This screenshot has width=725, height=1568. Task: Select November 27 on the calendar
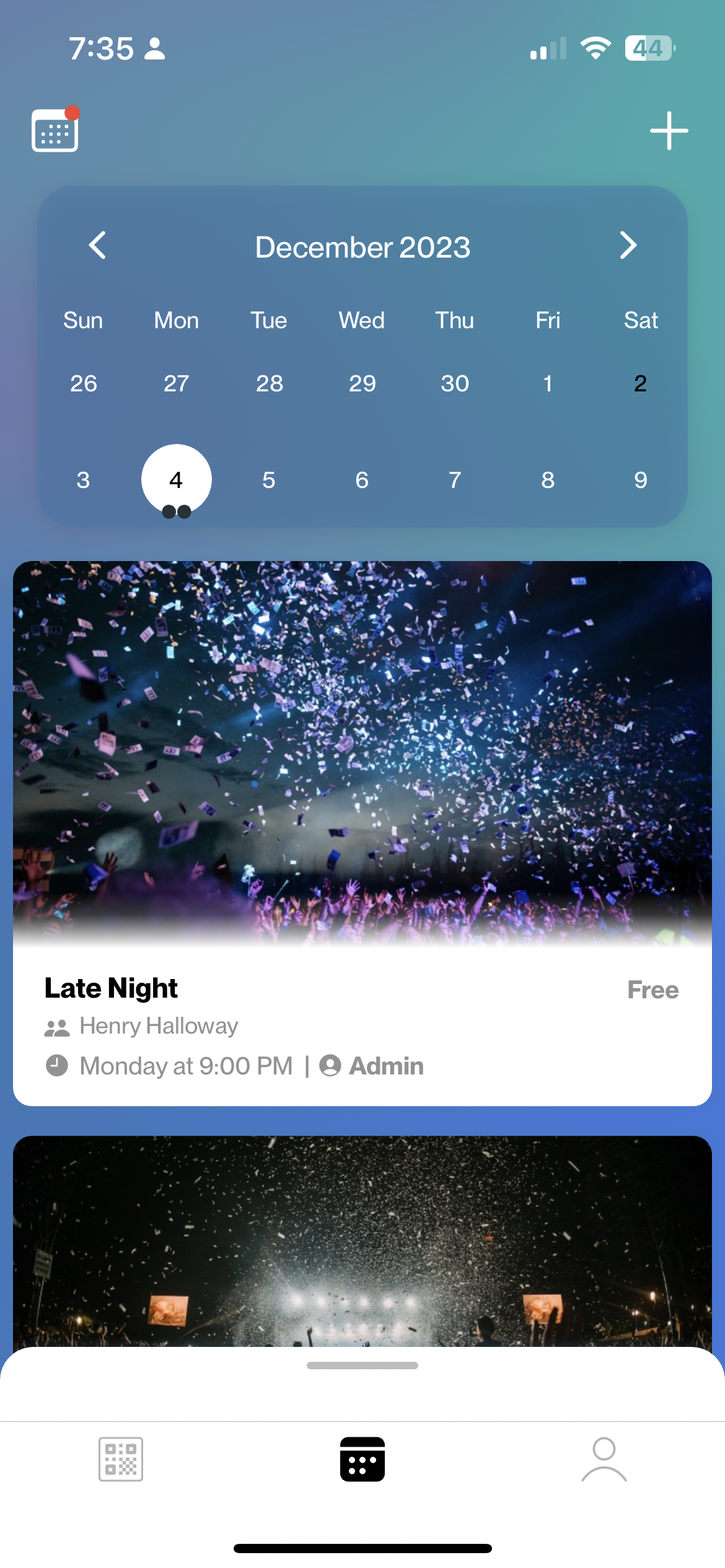tap(176, 383)
